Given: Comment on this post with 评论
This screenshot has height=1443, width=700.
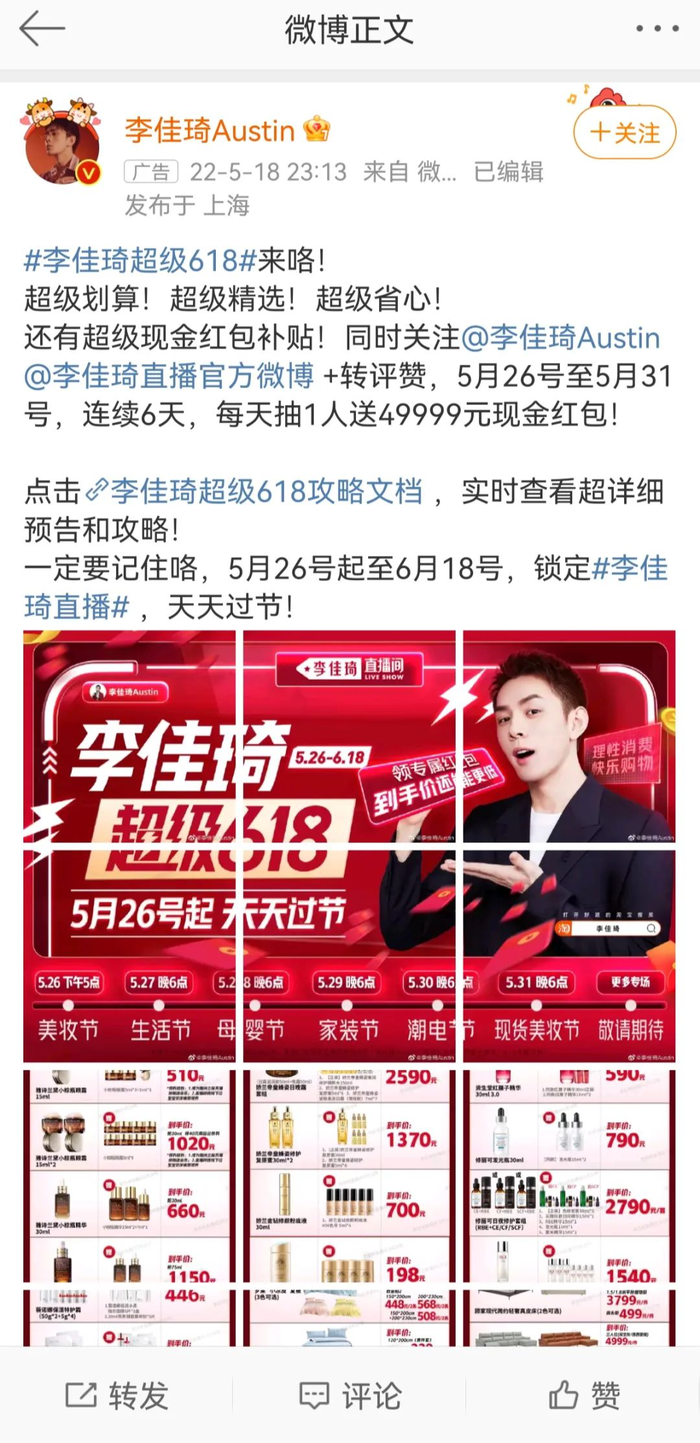Looking at the screenshot, I should [x=350, y=1395].
